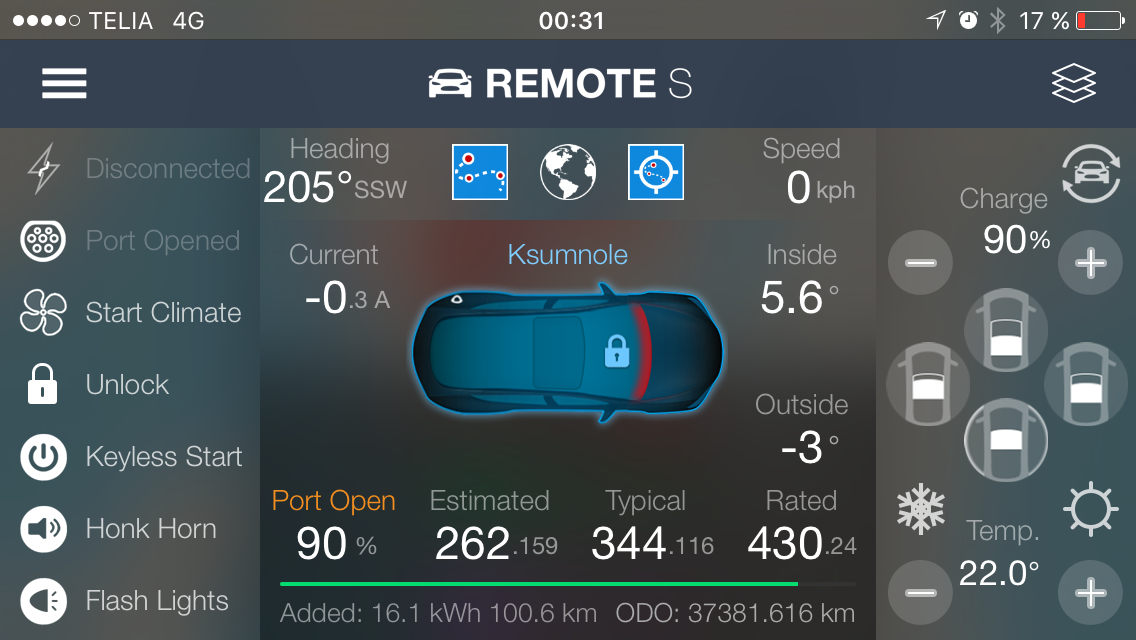Screen dimensions: 1136x640
Task: Open the globe map view
Action: [x=568, y=173]
